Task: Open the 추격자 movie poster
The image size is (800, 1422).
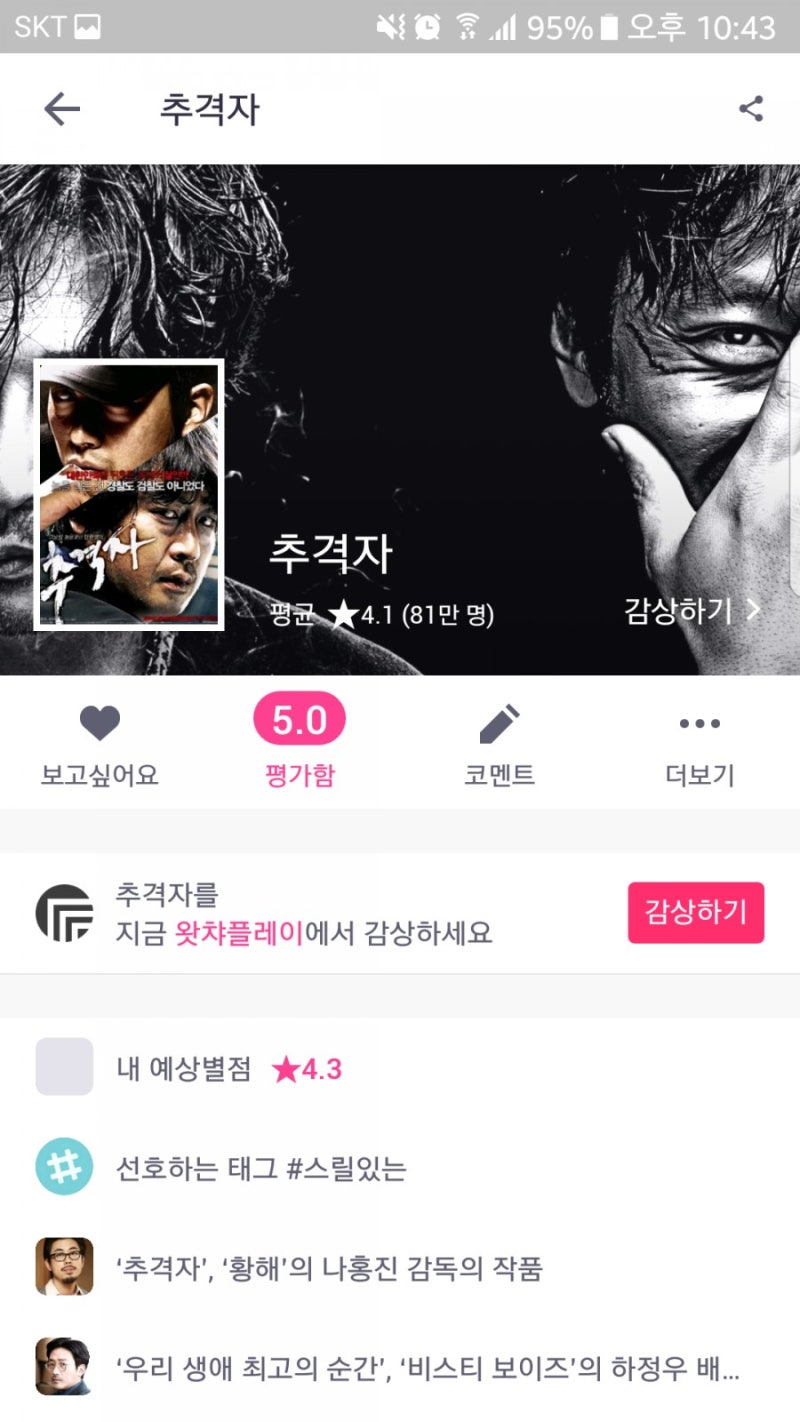Action: [x=128, y=495]
